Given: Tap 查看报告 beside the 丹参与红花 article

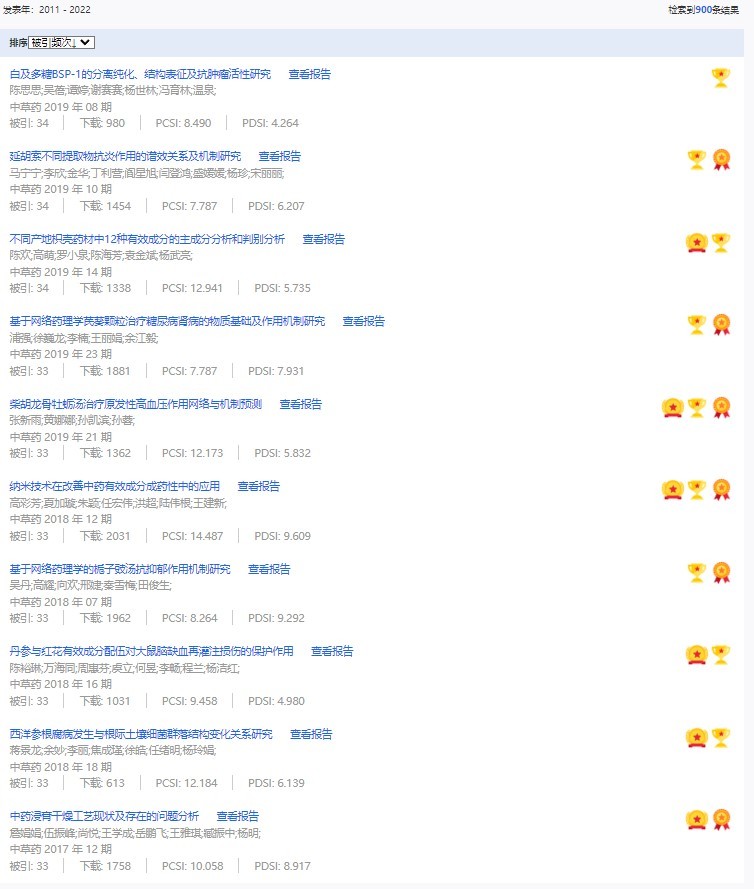Looking at the screenshot, I should point(332,651).
